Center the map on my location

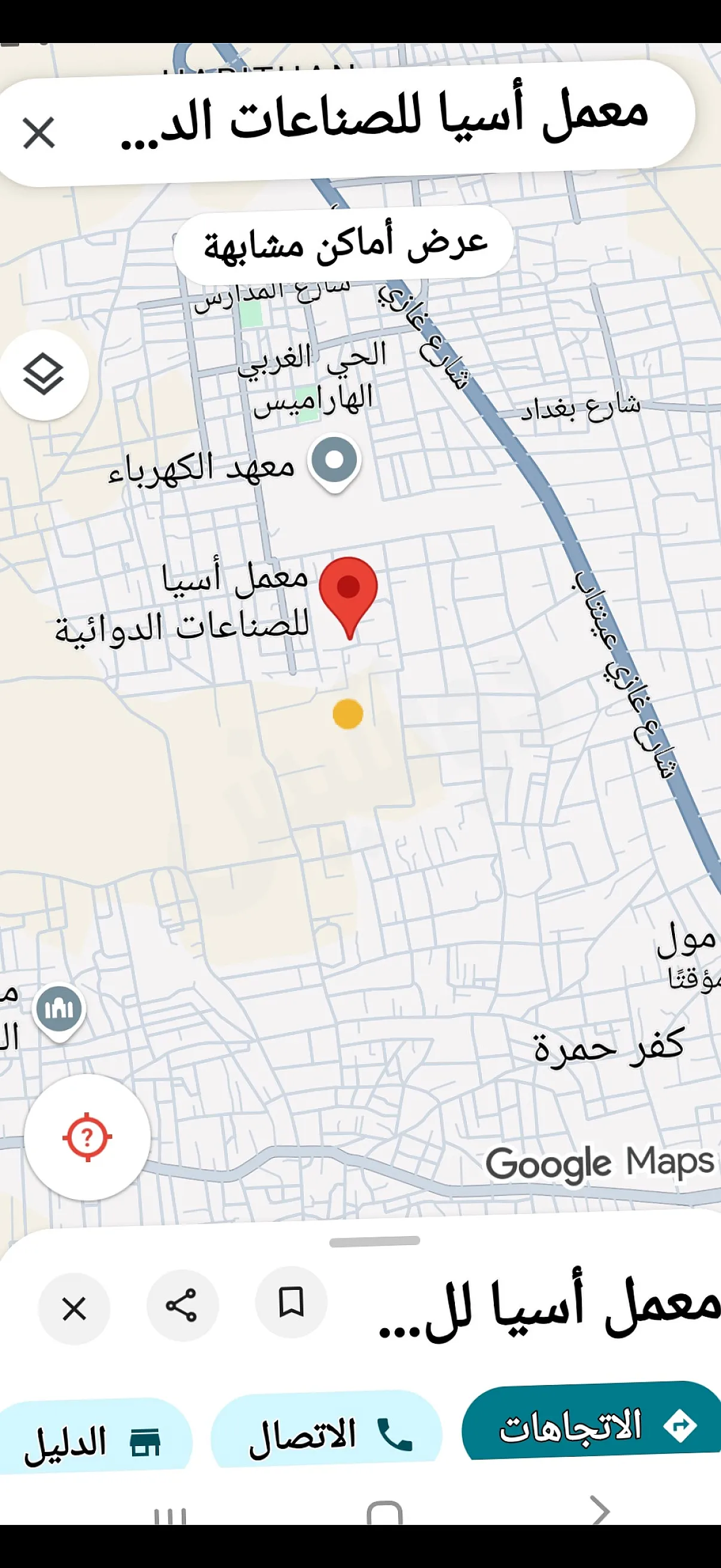point(87,1137)
